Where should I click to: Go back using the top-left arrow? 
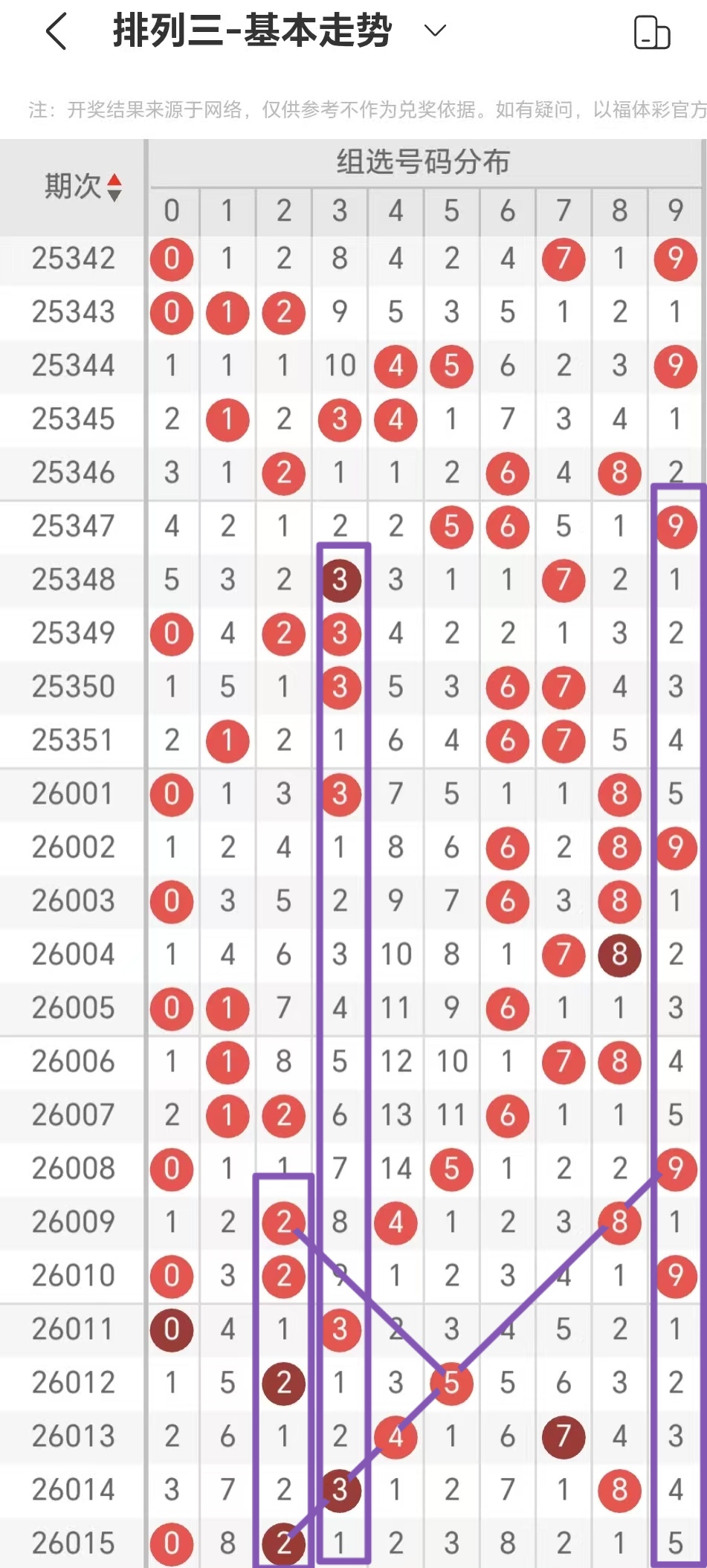click(x=57, y=32)
